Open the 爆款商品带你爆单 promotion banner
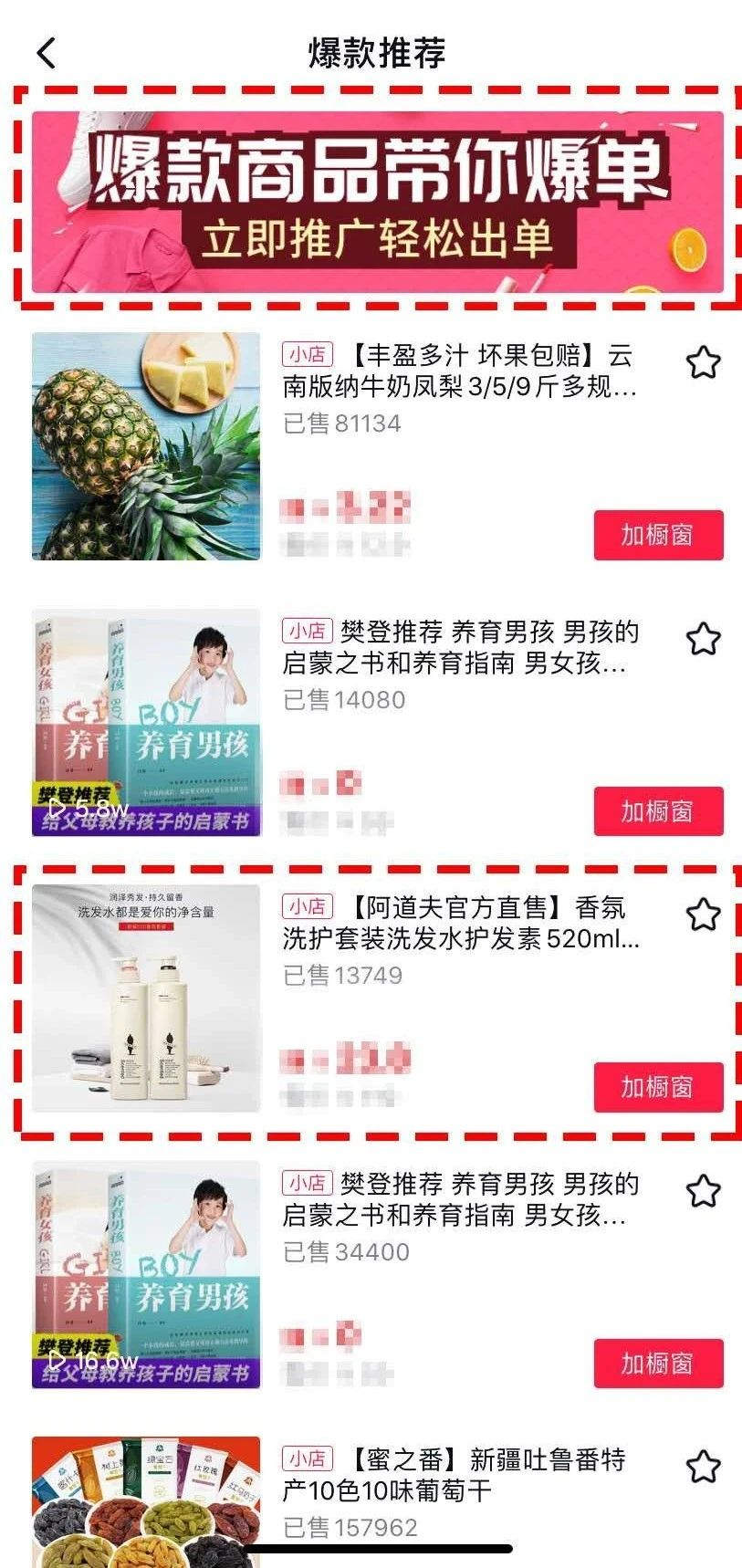The height and width of the screenshot is (1568, 742). pyautogui.click(x=377, y=202)
